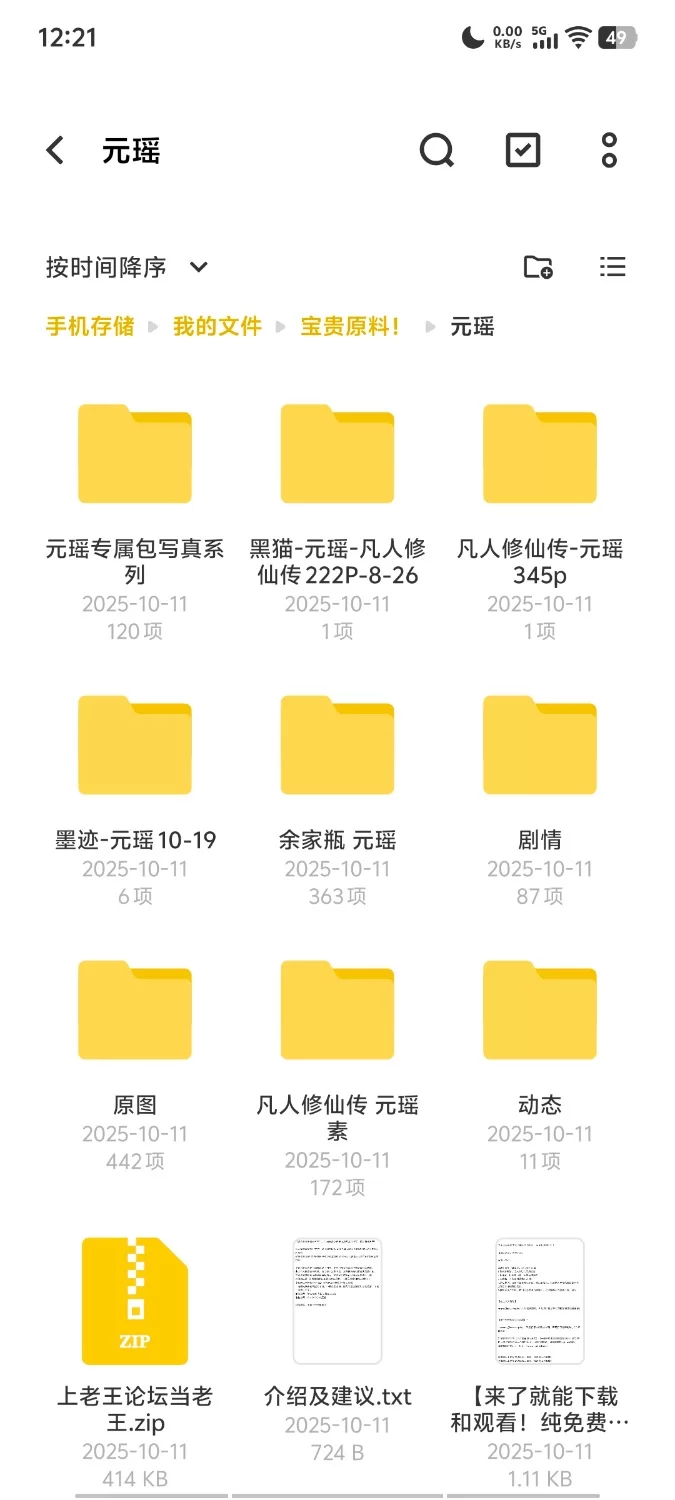Open the 余家瓶 元瑶 folder
Screen dimensions: 675x1500
pos(337,745)
